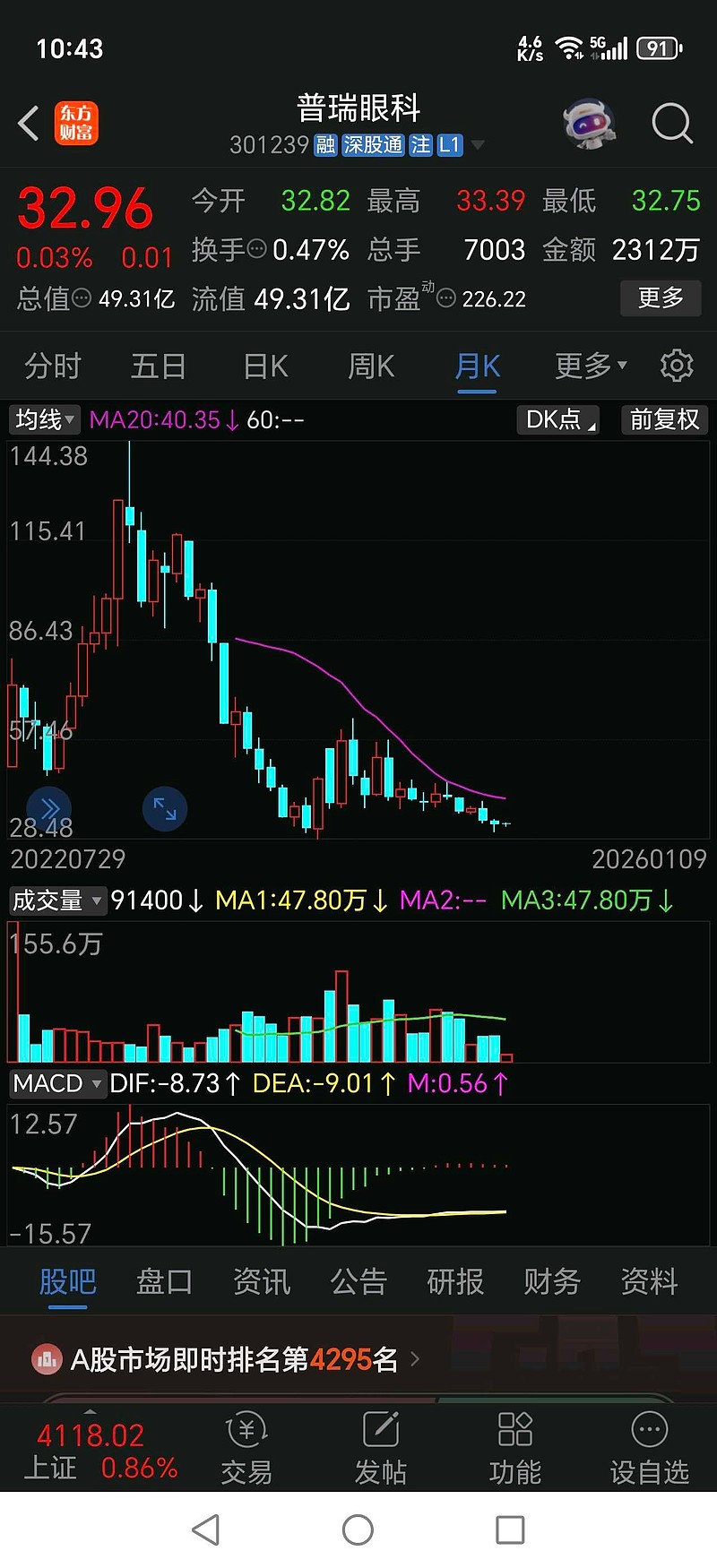Expand the 均线 indicator dropdown
This screenshot has width=717, height=1568.
(44, 419)
